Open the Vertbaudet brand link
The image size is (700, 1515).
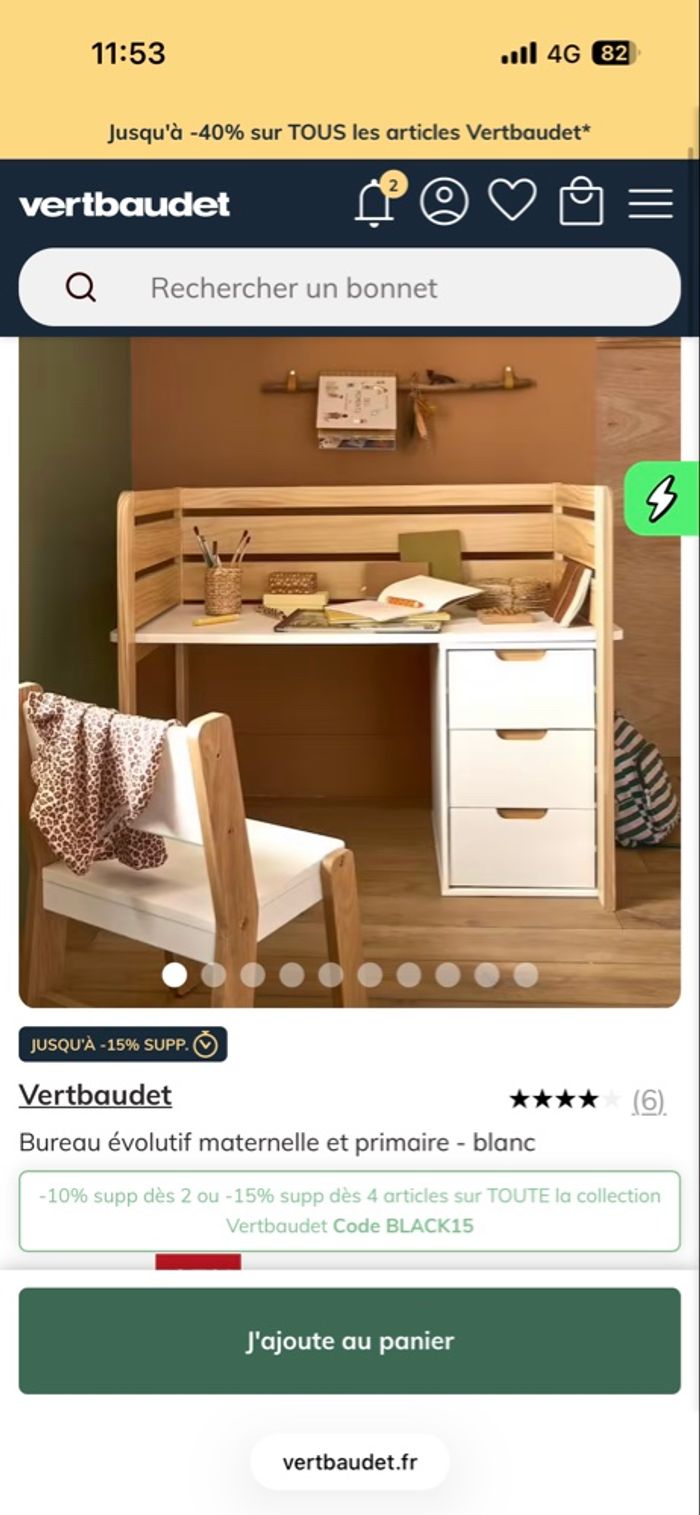pyautogui.click(x=95, y=1095)
